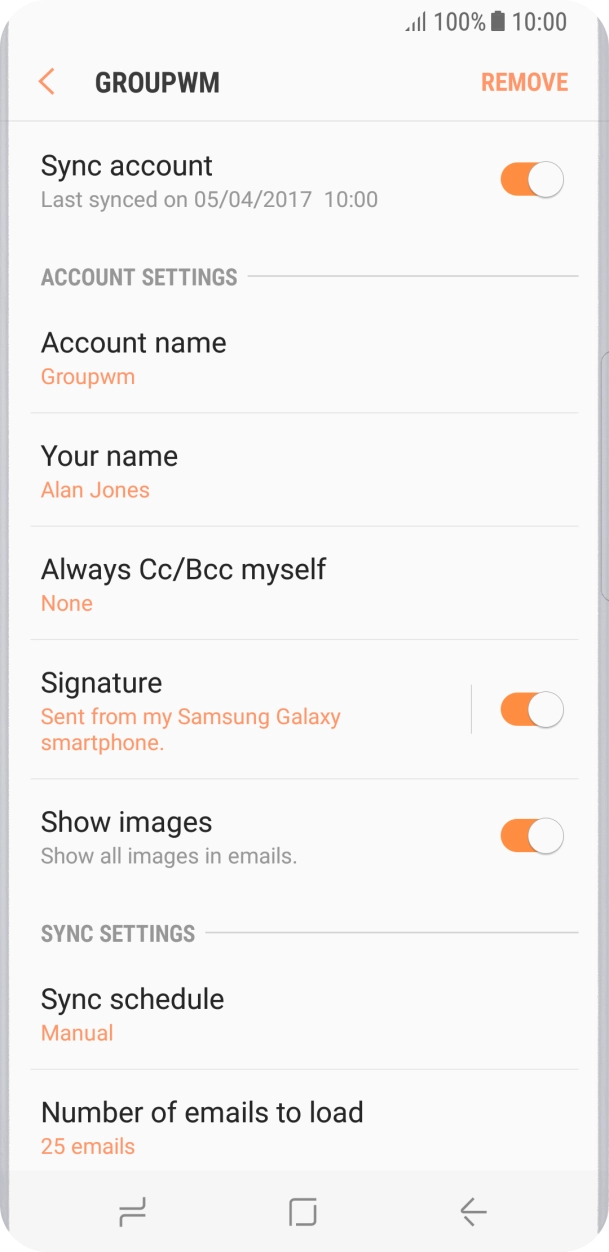Tap the system home button
609x1252 pixels.
coord(303,1212)
